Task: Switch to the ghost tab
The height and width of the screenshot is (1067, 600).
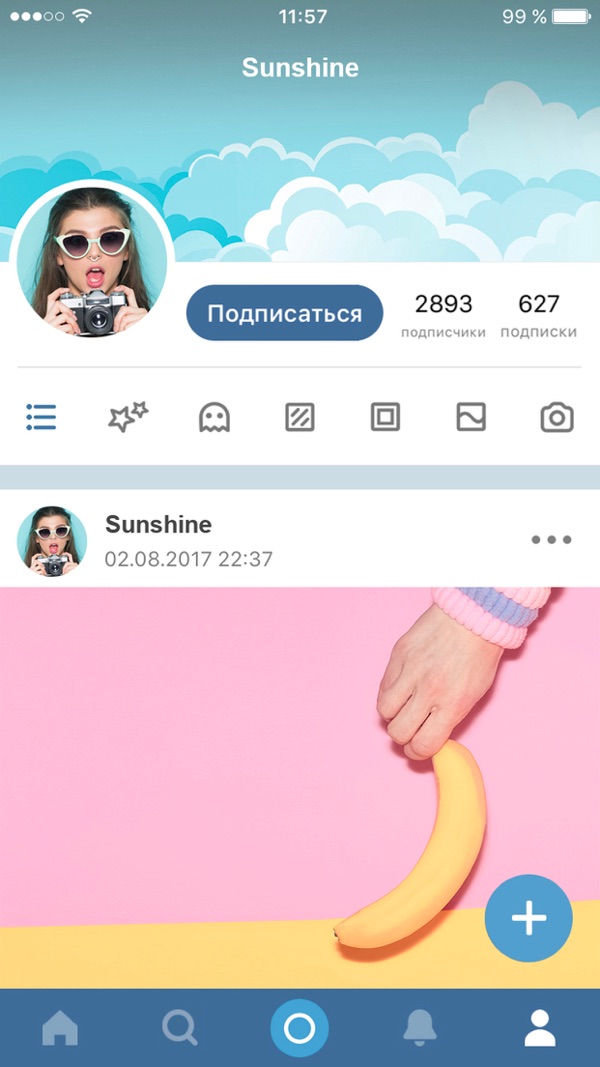Action: click(x=214, y=417)
